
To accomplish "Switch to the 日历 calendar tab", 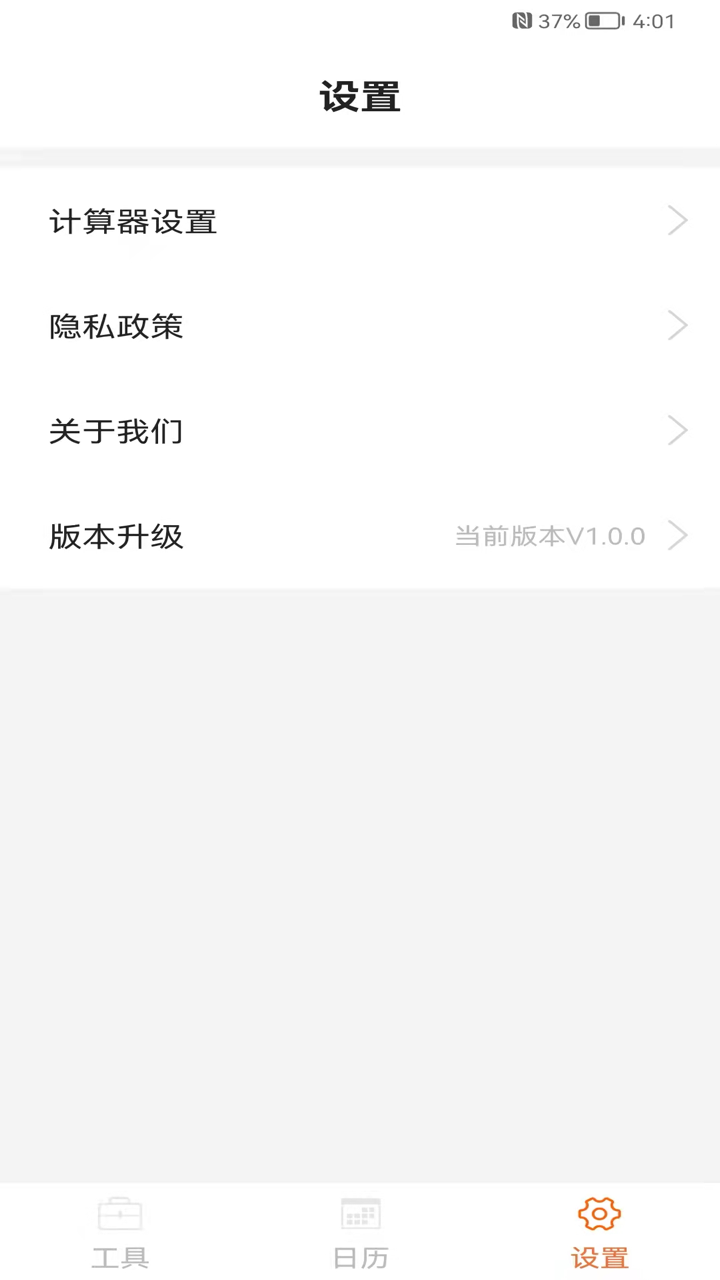I will 360,1232.
